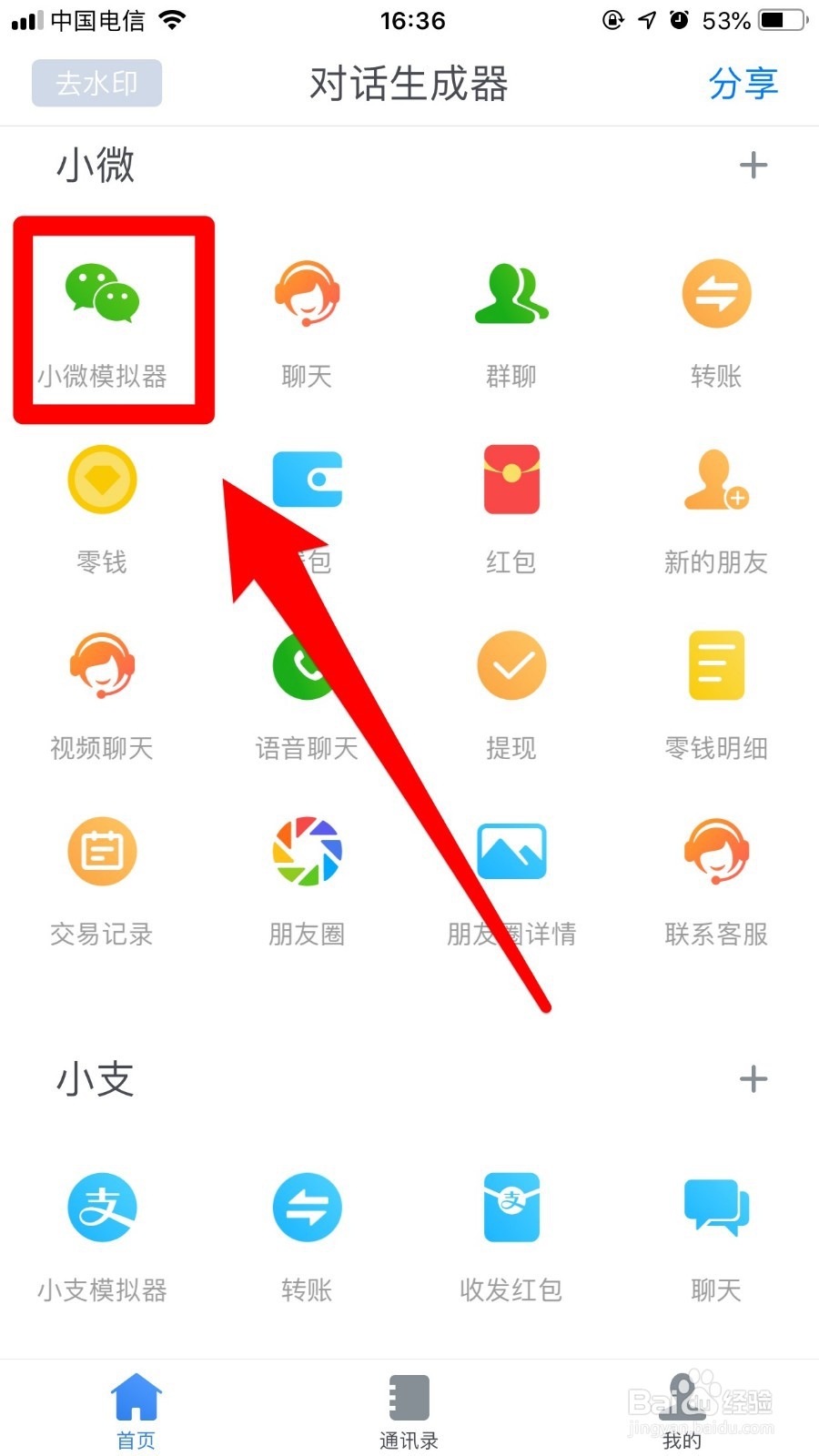The width and height of the screenshot is (819, 1456).
Task: Click the plus next to 小微 section
Action: (x=753, y=166)
